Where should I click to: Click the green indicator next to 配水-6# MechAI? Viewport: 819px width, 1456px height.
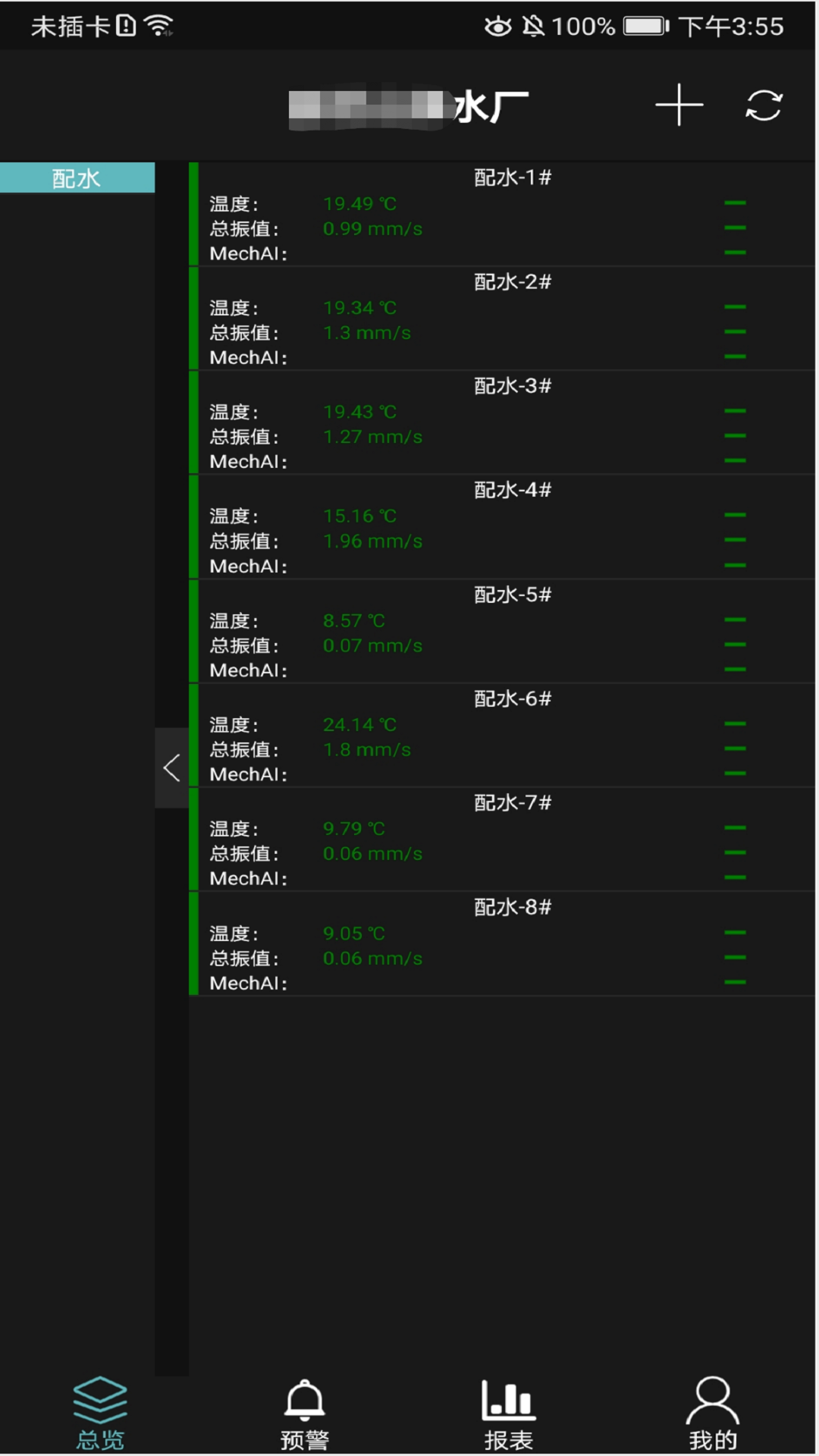[735, 774]
